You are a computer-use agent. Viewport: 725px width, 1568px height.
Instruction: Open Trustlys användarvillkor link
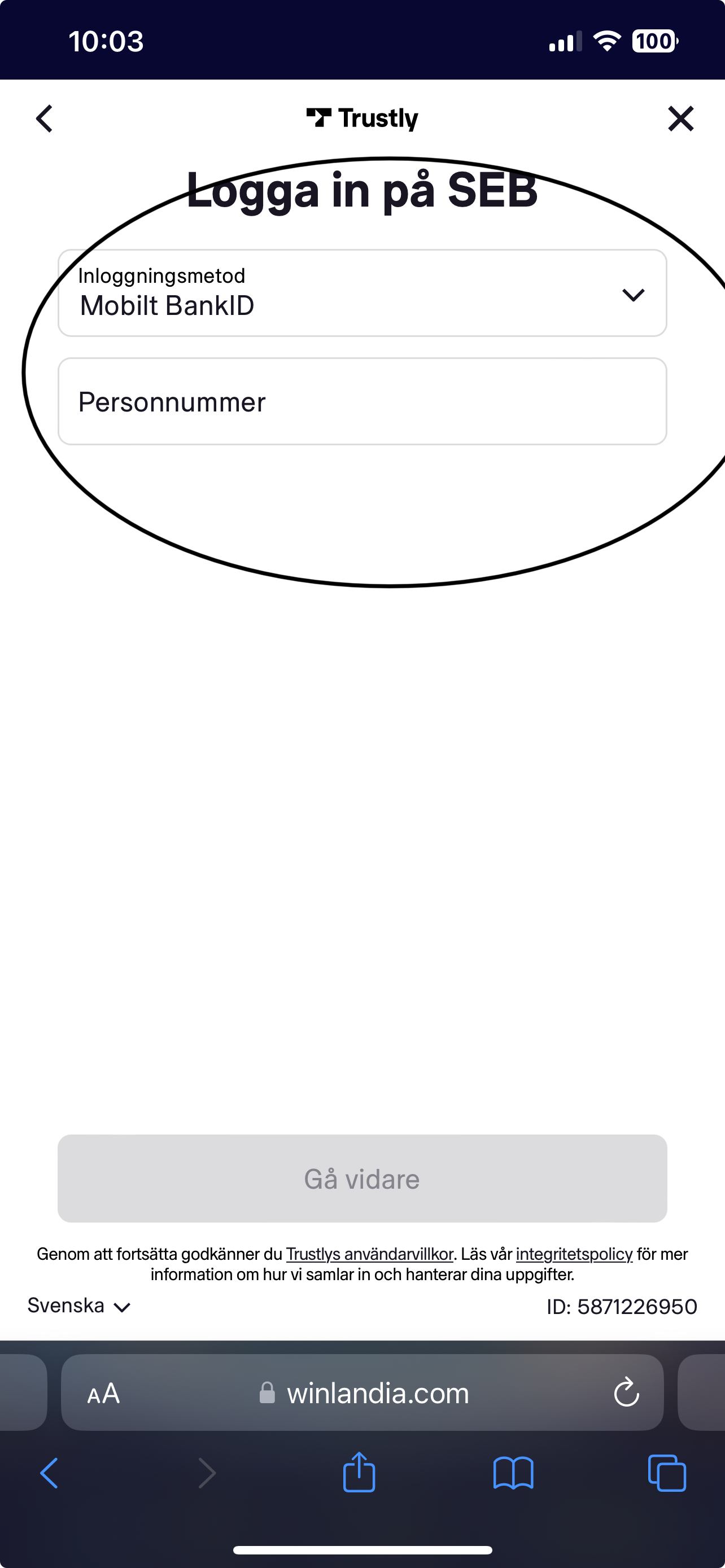(x=369, y=1254)
